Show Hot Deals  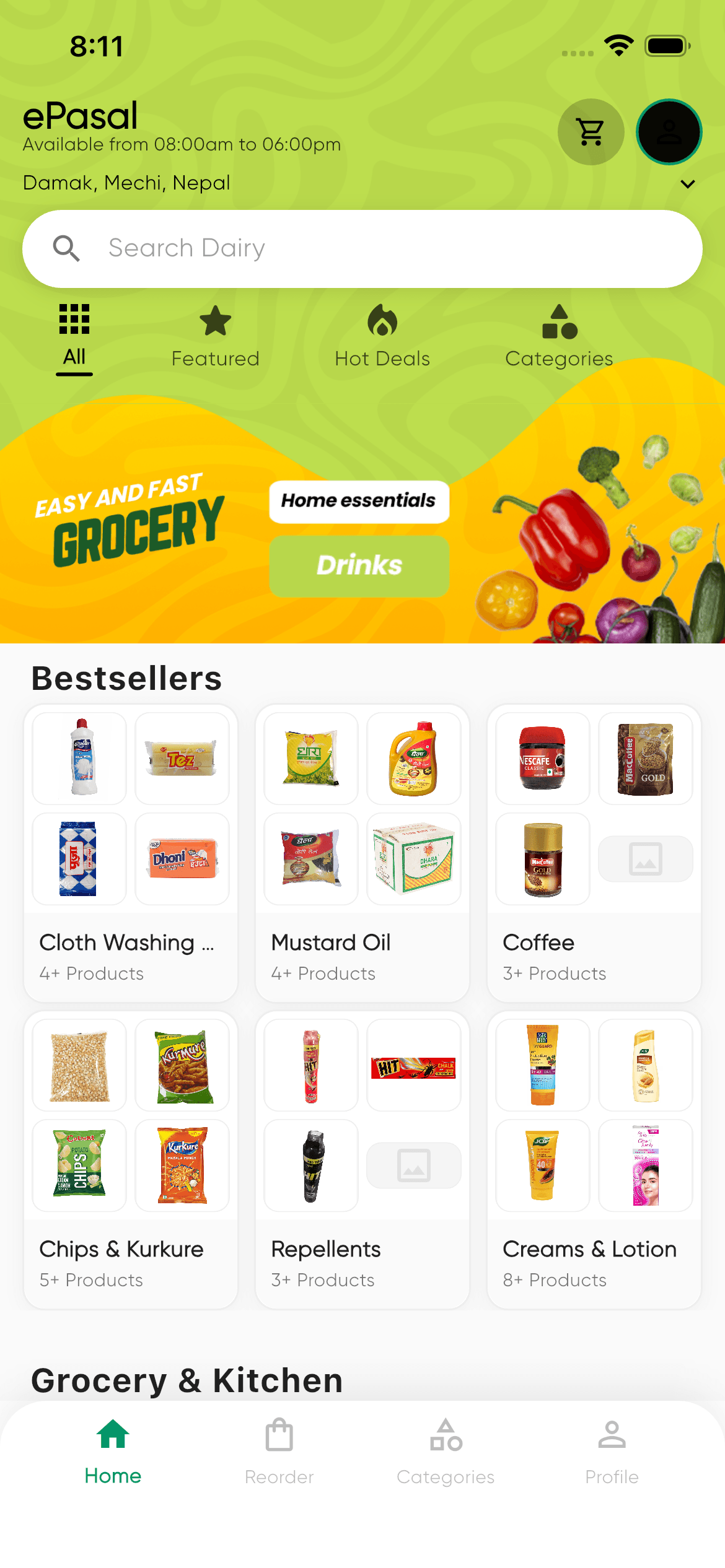point(382,338)
